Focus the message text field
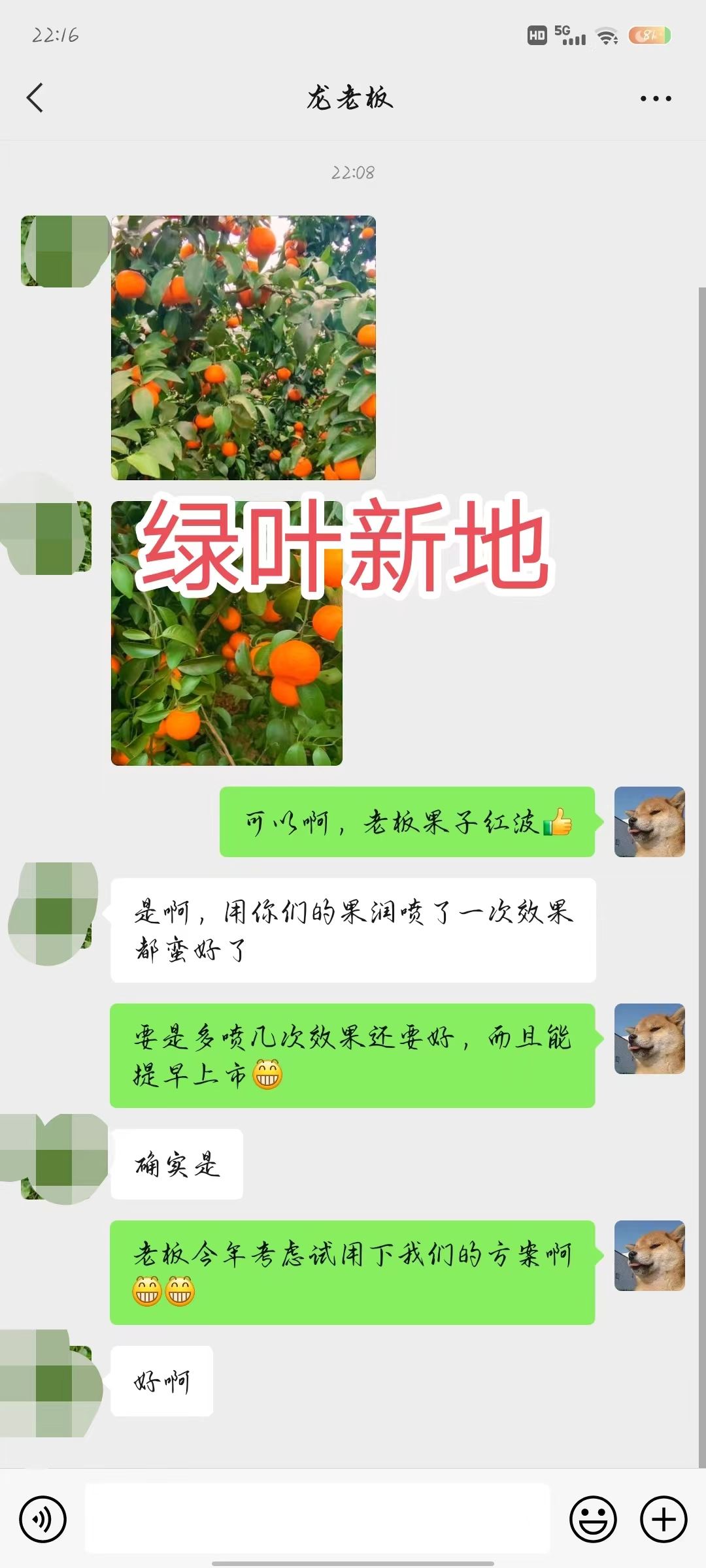This screenshot has width=706, height=1568. (318, 1518)
